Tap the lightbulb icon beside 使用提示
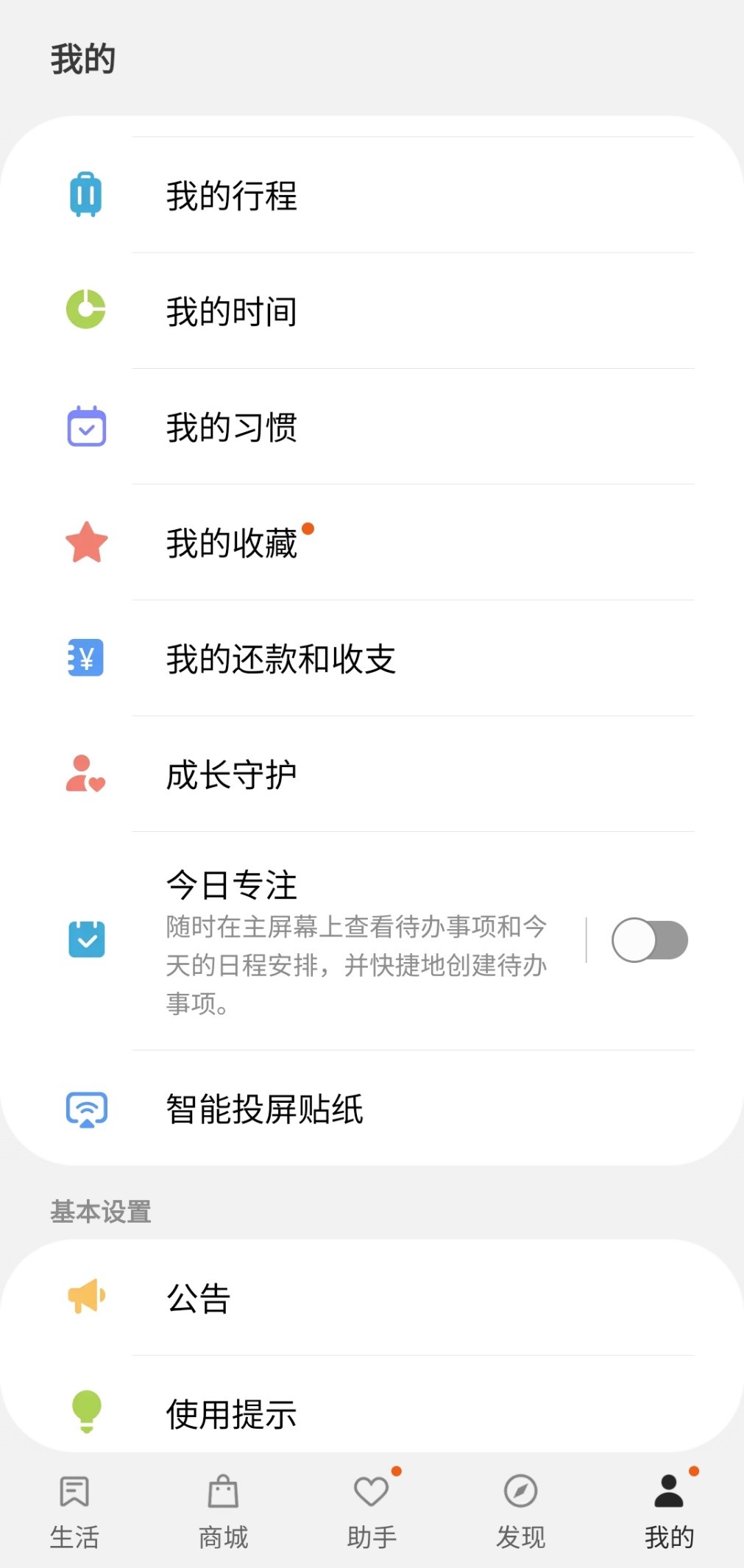The height and width of the screenshot is (1568, 744). click(x=85, y=1412)
